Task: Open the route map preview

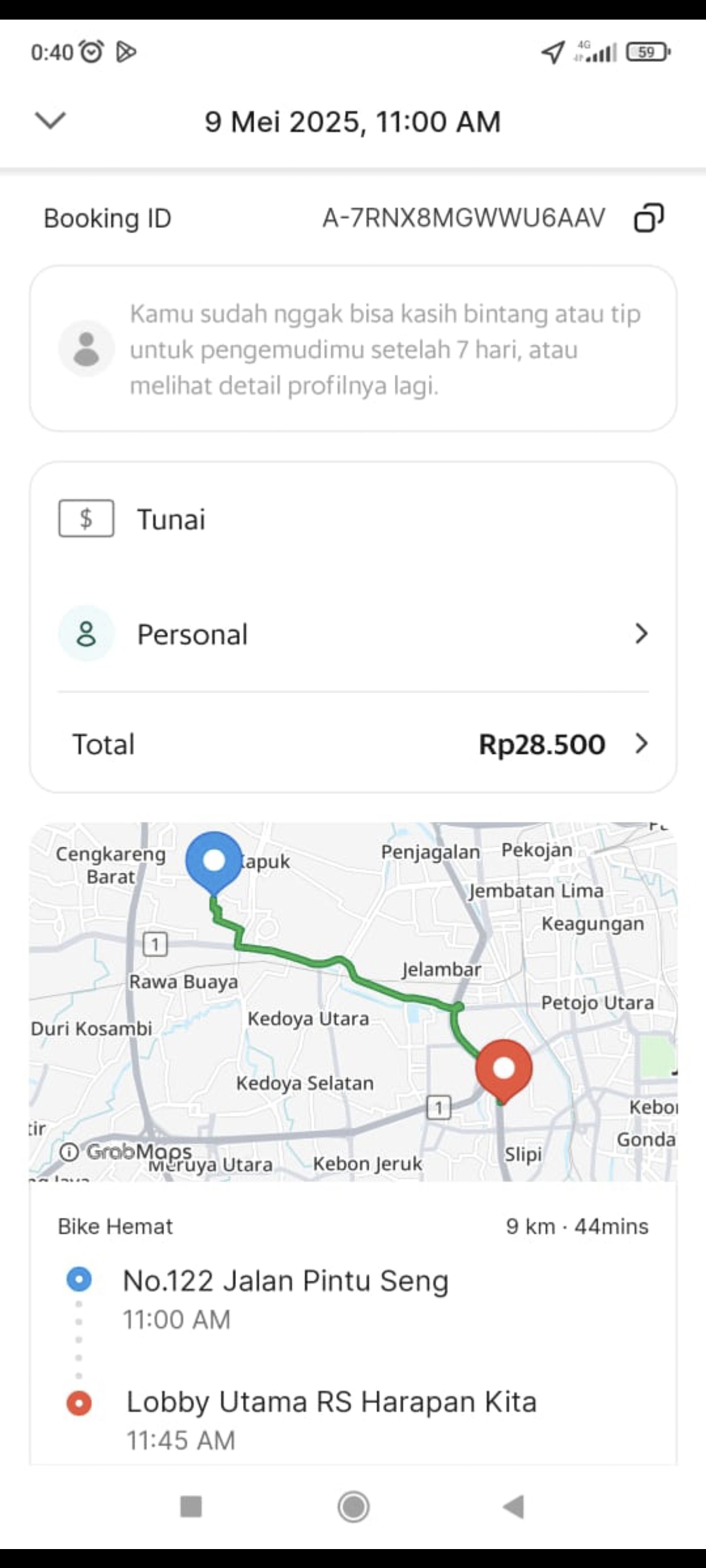Action: pos(353,1001)
